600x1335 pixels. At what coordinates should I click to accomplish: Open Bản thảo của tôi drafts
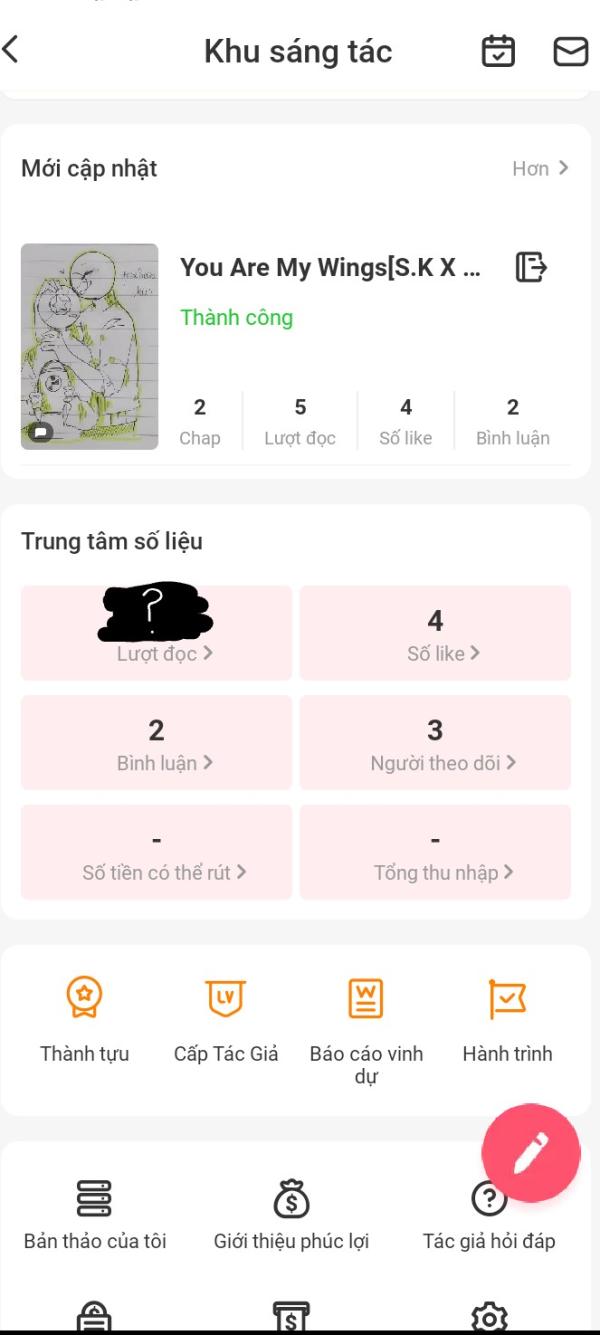[94, 1215]
